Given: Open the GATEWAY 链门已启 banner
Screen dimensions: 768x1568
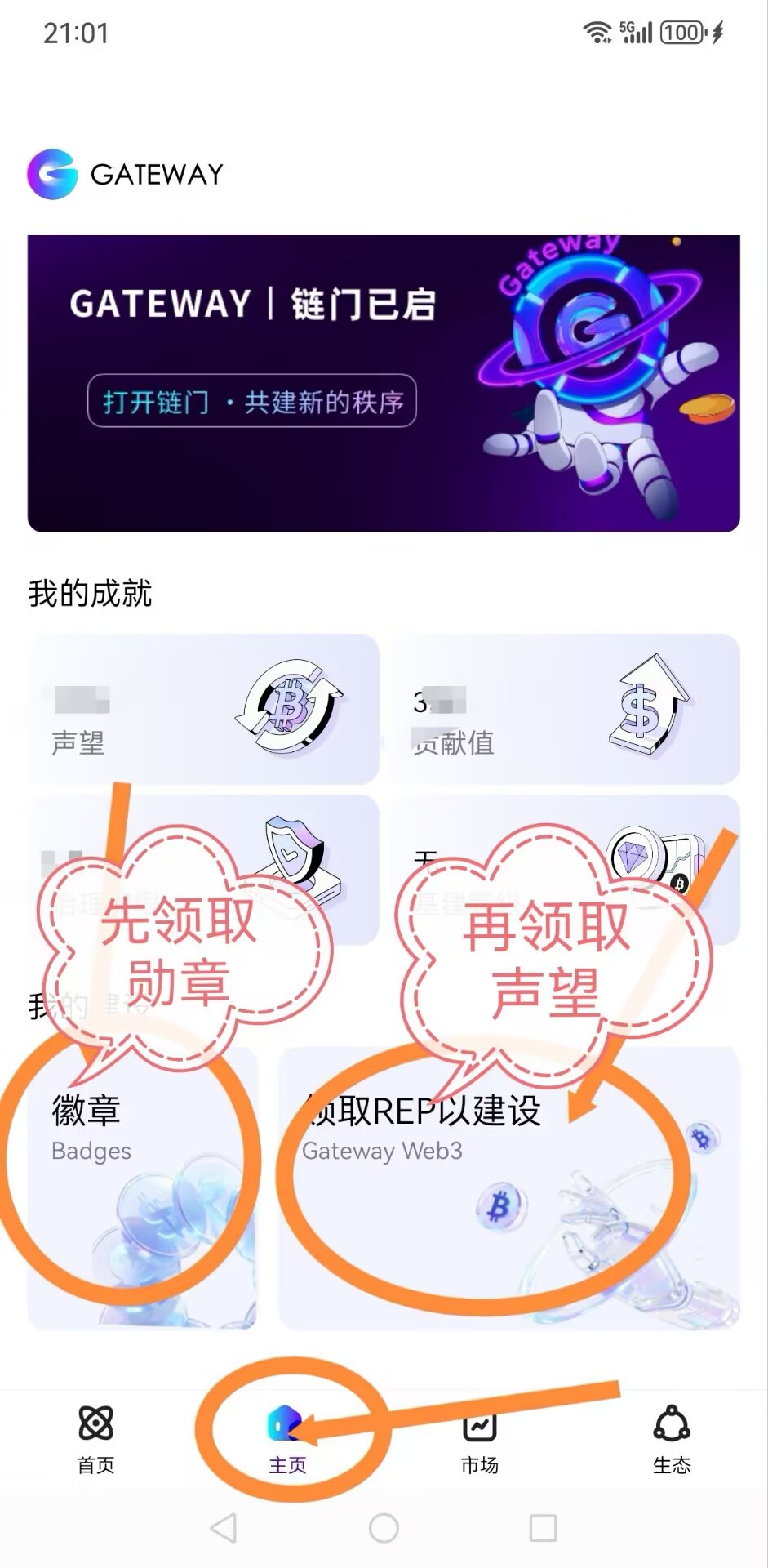Looking at the screenshot, I should click(x=384, y=384).
